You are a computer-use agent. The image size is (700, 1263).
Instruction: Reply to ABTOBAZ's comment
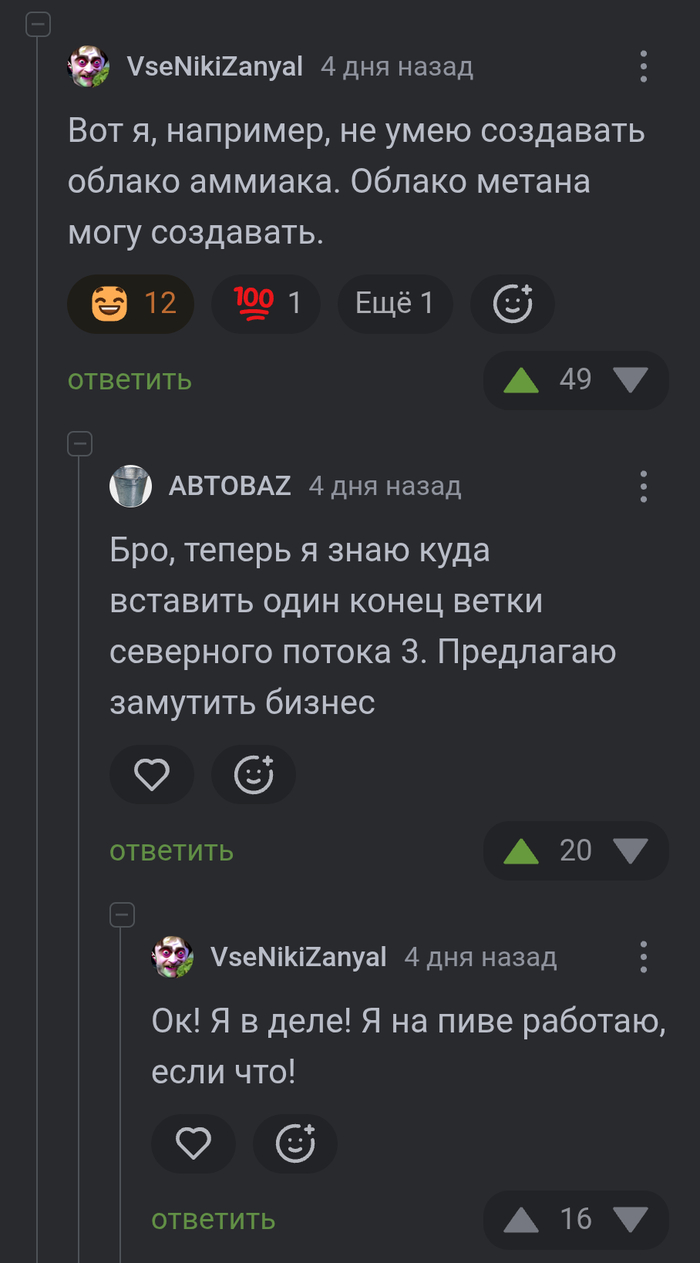point(172,851)
